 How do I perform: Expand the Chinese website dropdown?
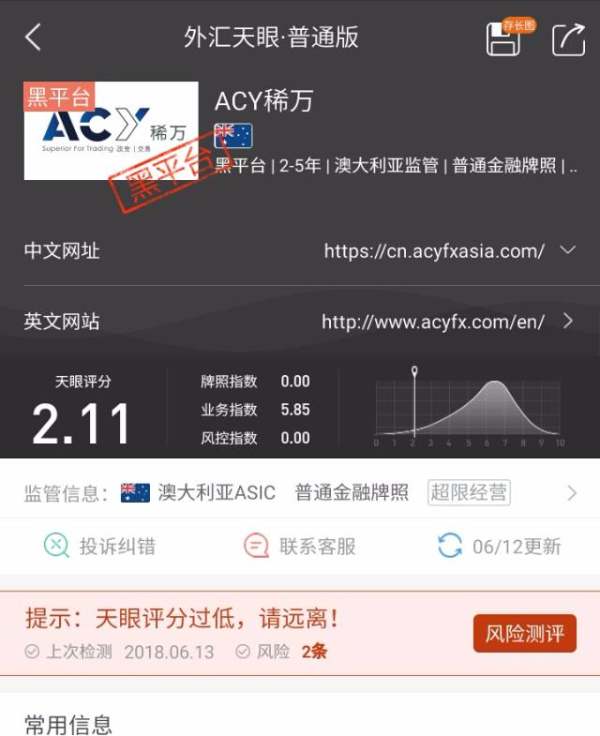(567, 250)
